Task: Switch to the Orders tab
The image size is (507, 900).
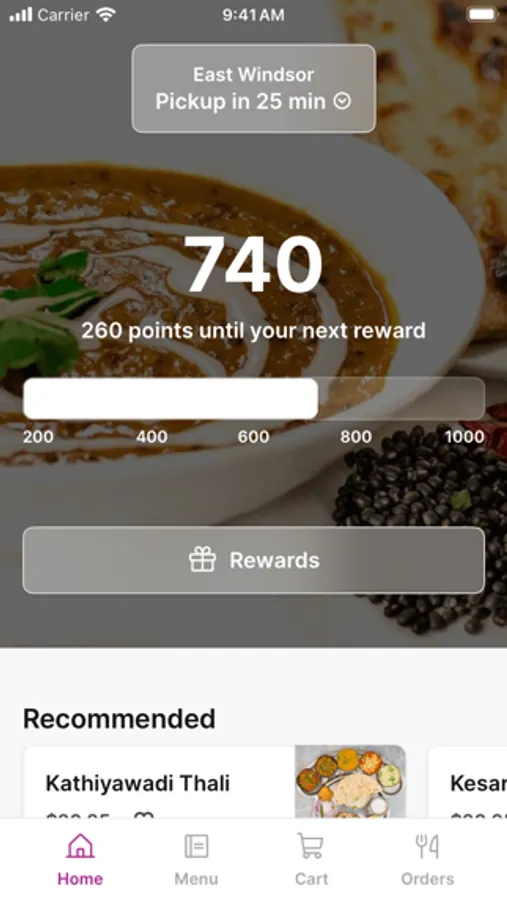Action: [x=427, y=859]
